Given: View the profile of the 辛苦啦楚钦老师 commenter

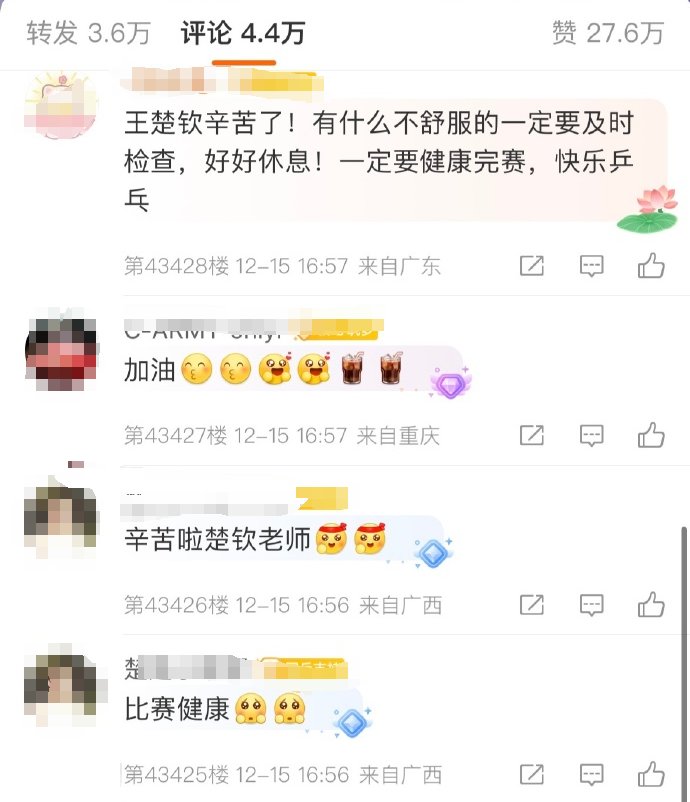Looking at the screenshot, I should pos(60,520).
